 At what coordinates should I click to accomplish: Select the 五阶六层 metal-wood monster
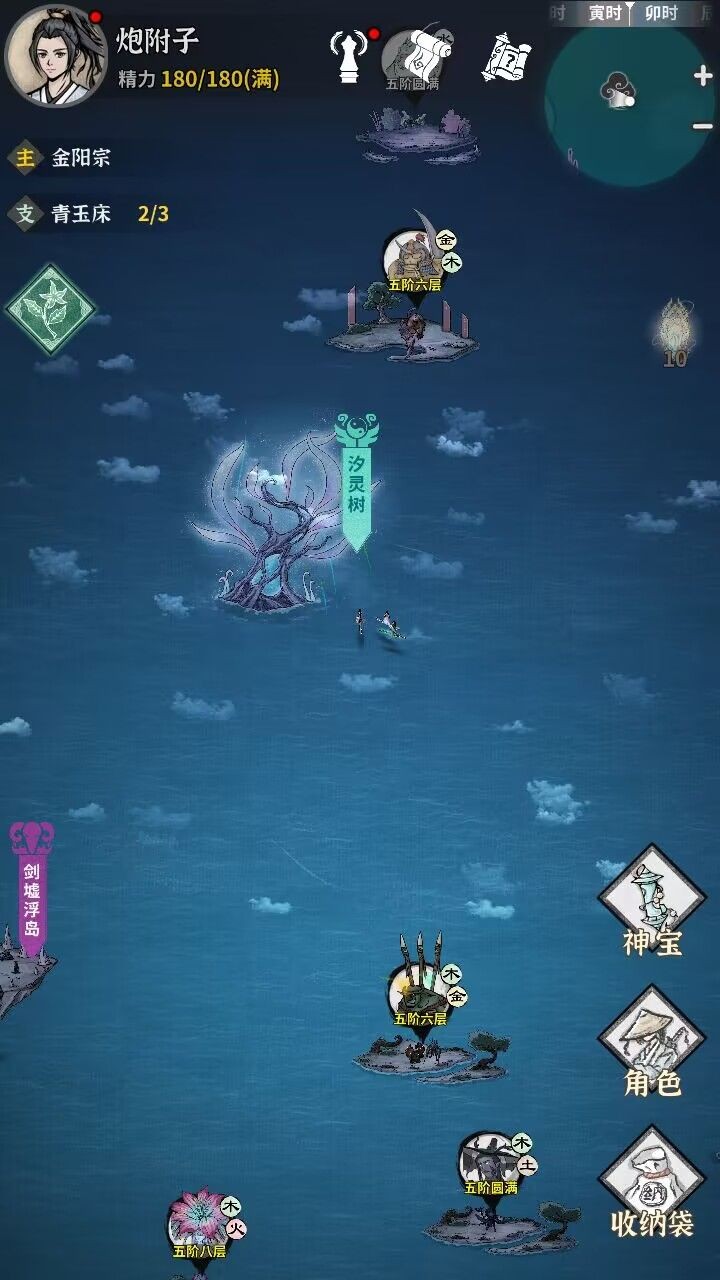click(x=413, y=260)
